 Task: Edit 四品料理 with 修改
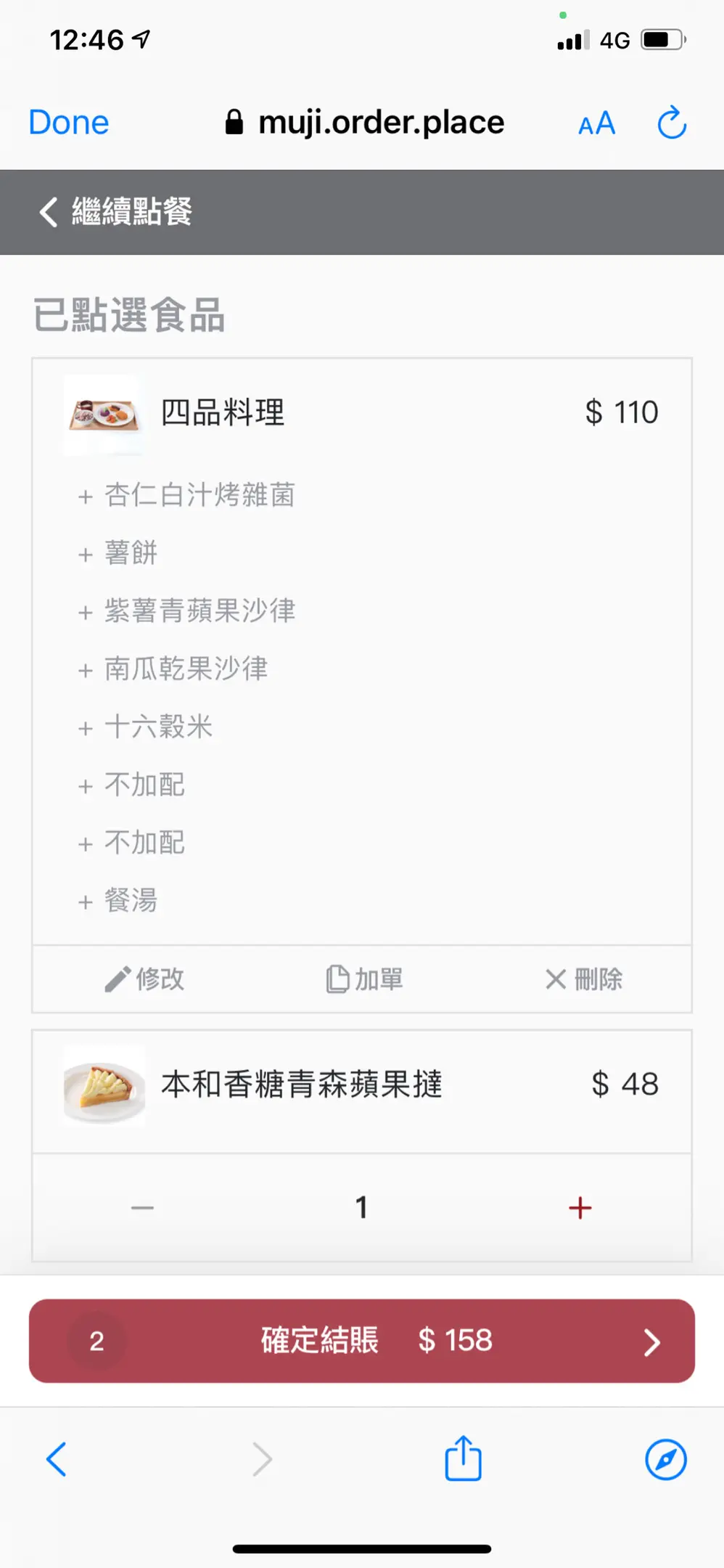[144, 979]
